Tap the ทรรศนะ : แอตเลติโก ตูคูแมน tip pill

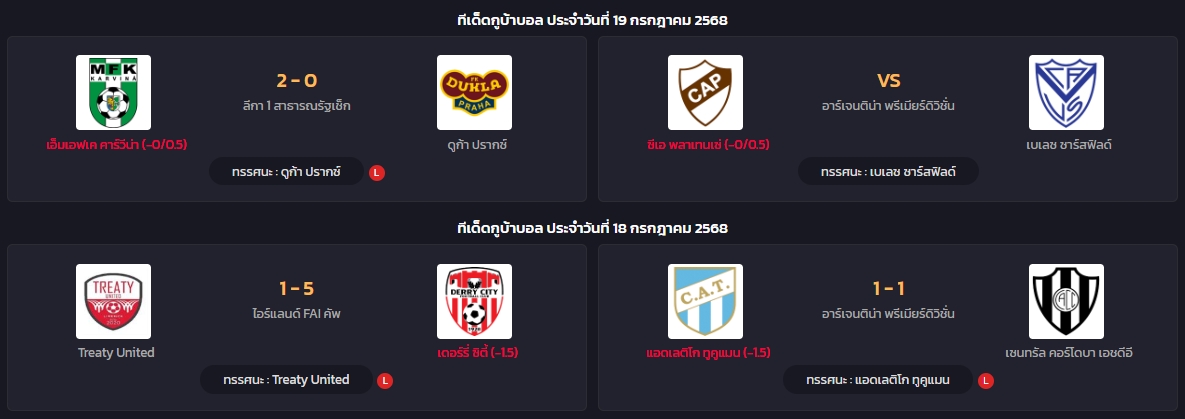pos(877,380)
